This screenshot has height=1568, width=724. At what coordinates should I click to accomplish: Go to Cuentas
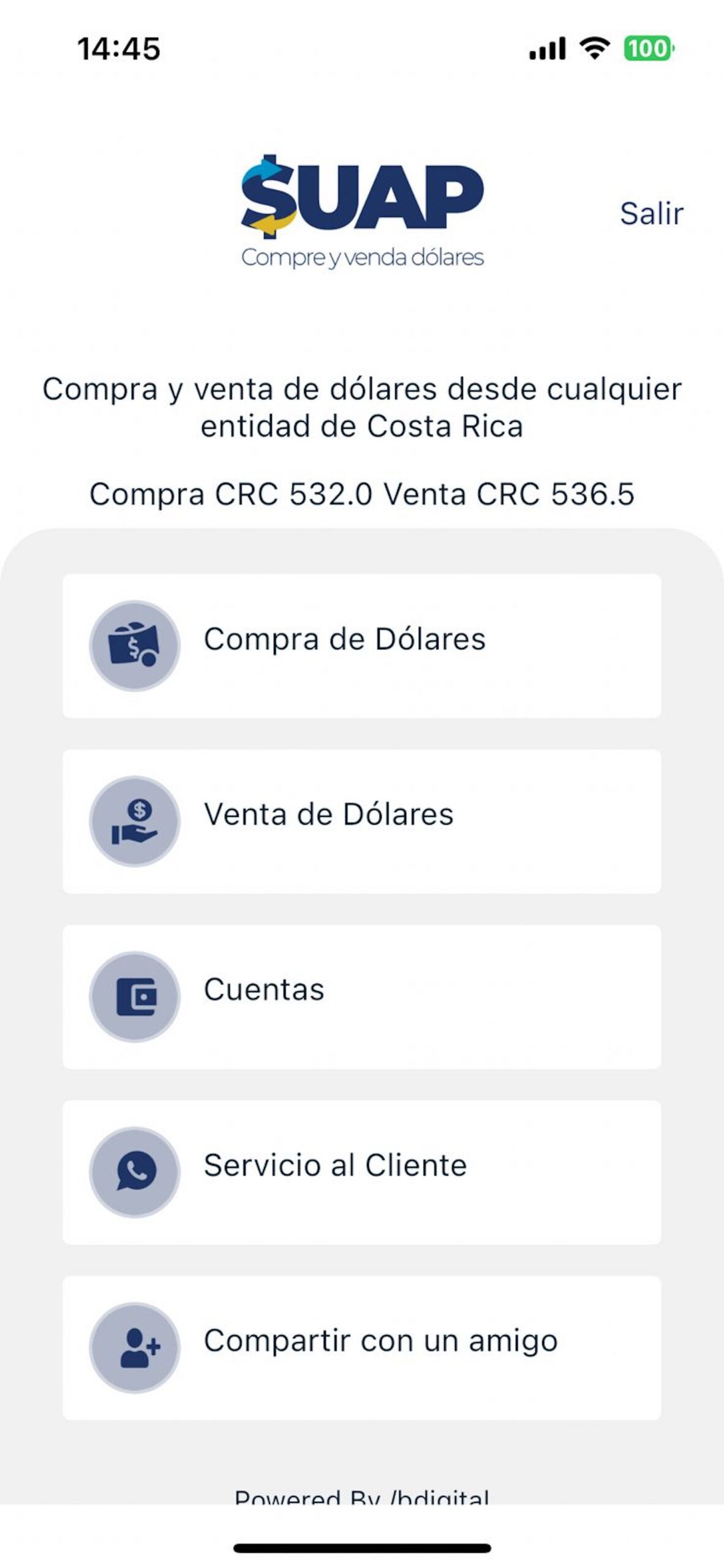click(x=361, y=997)
